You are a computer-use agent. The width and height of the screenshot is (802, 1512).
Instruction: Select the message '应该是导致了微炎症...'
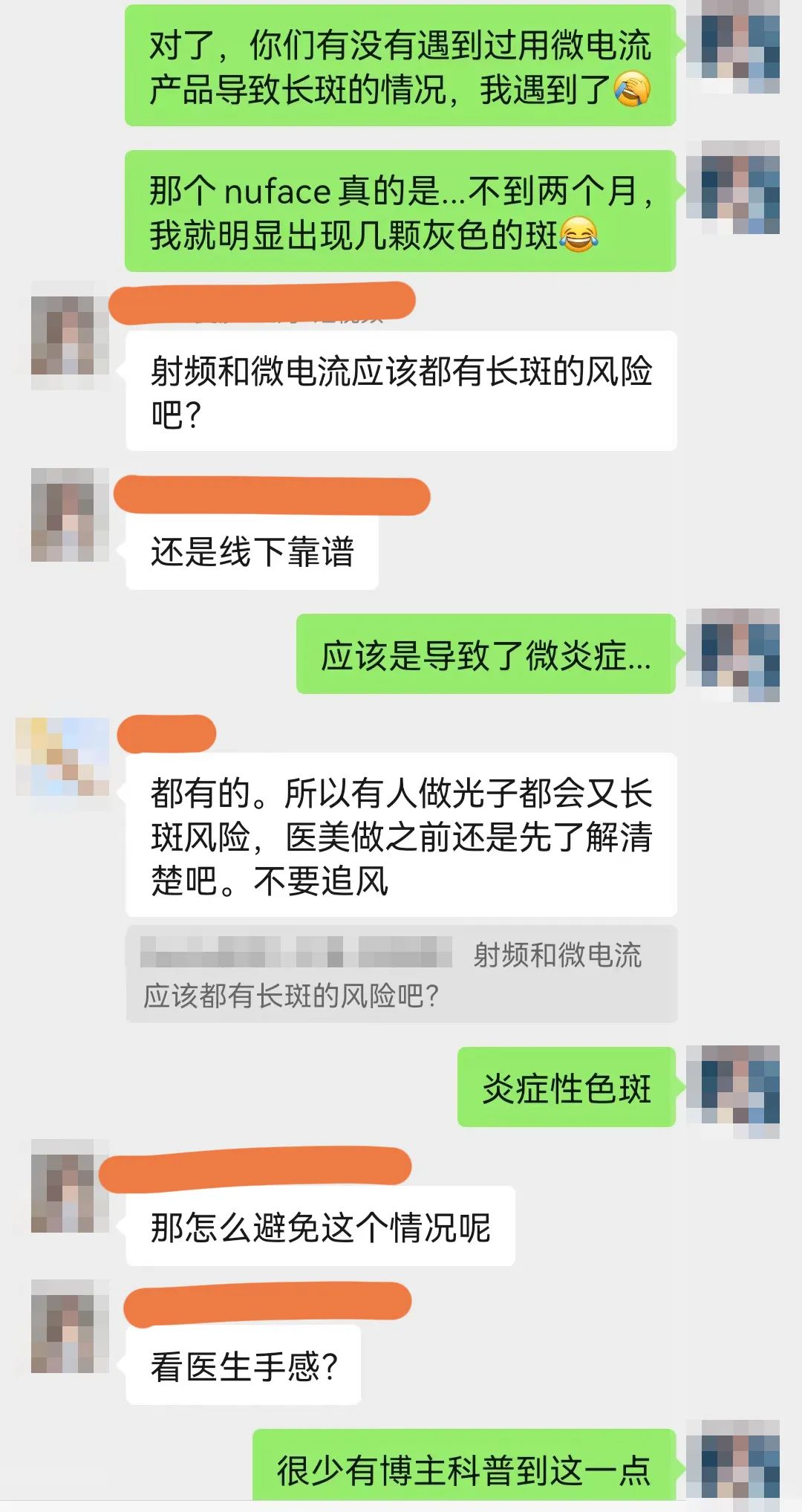point(486,654)
